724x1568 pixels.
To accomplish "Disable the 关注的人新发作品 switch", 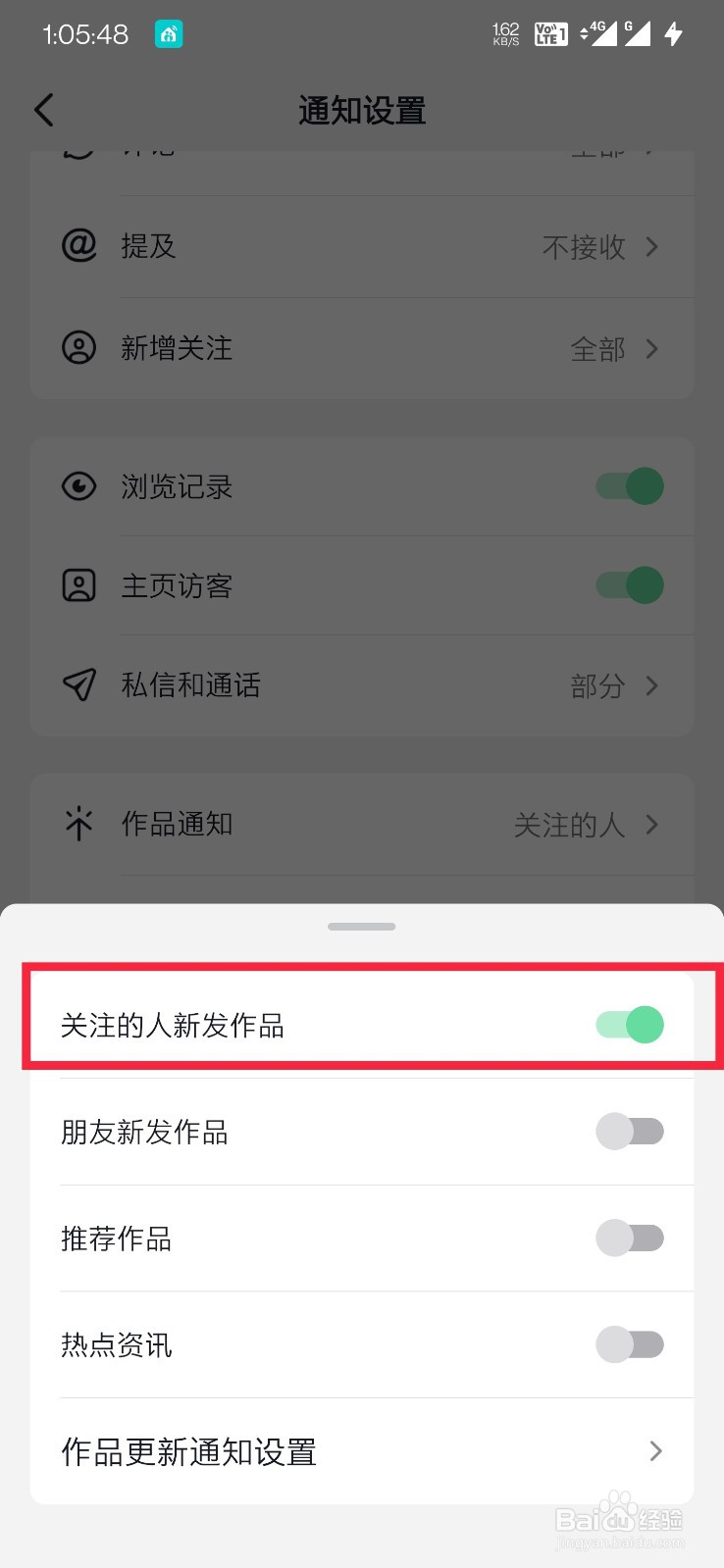I will click(x=629, y=1024).
